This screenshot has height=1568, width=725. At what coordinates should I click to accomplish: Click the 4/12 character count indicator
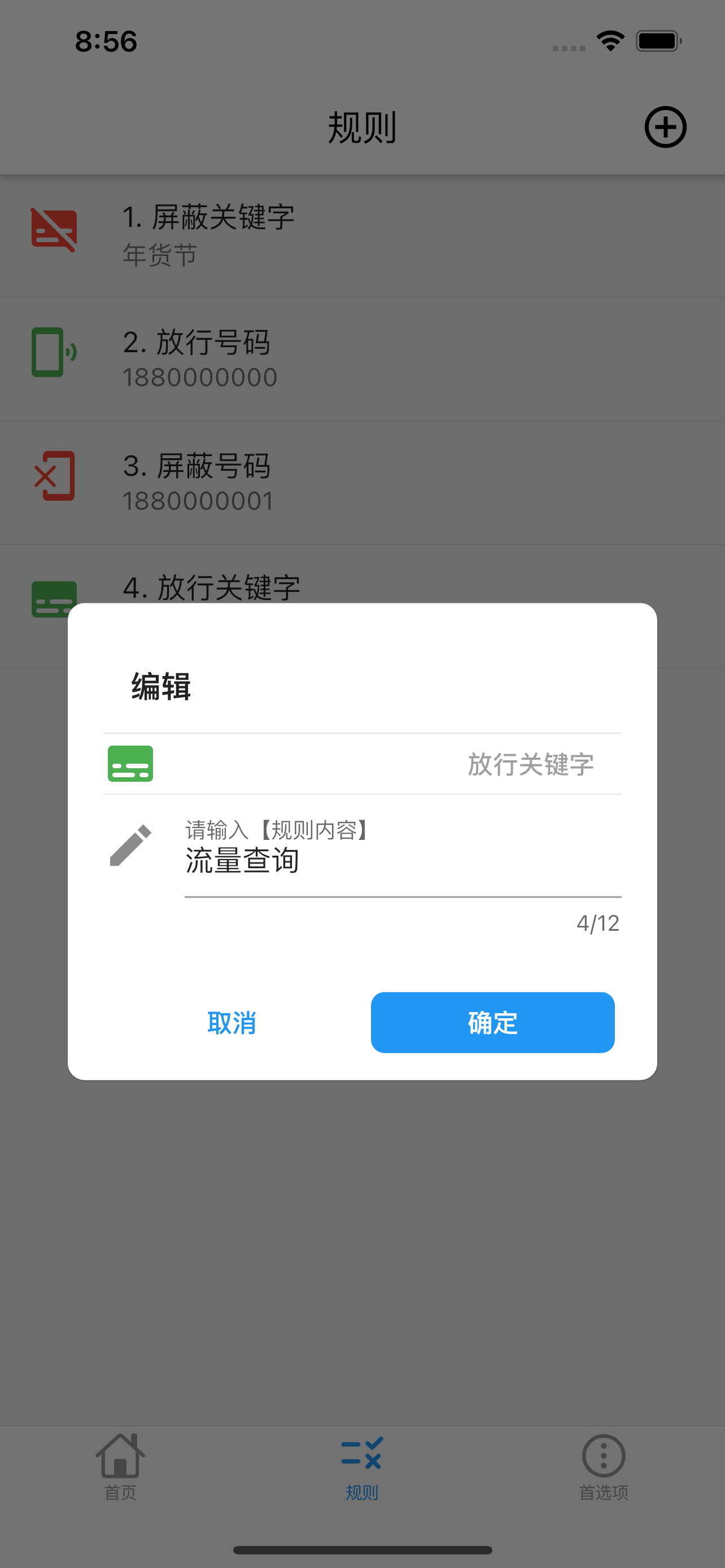click(x=598, y=923)
